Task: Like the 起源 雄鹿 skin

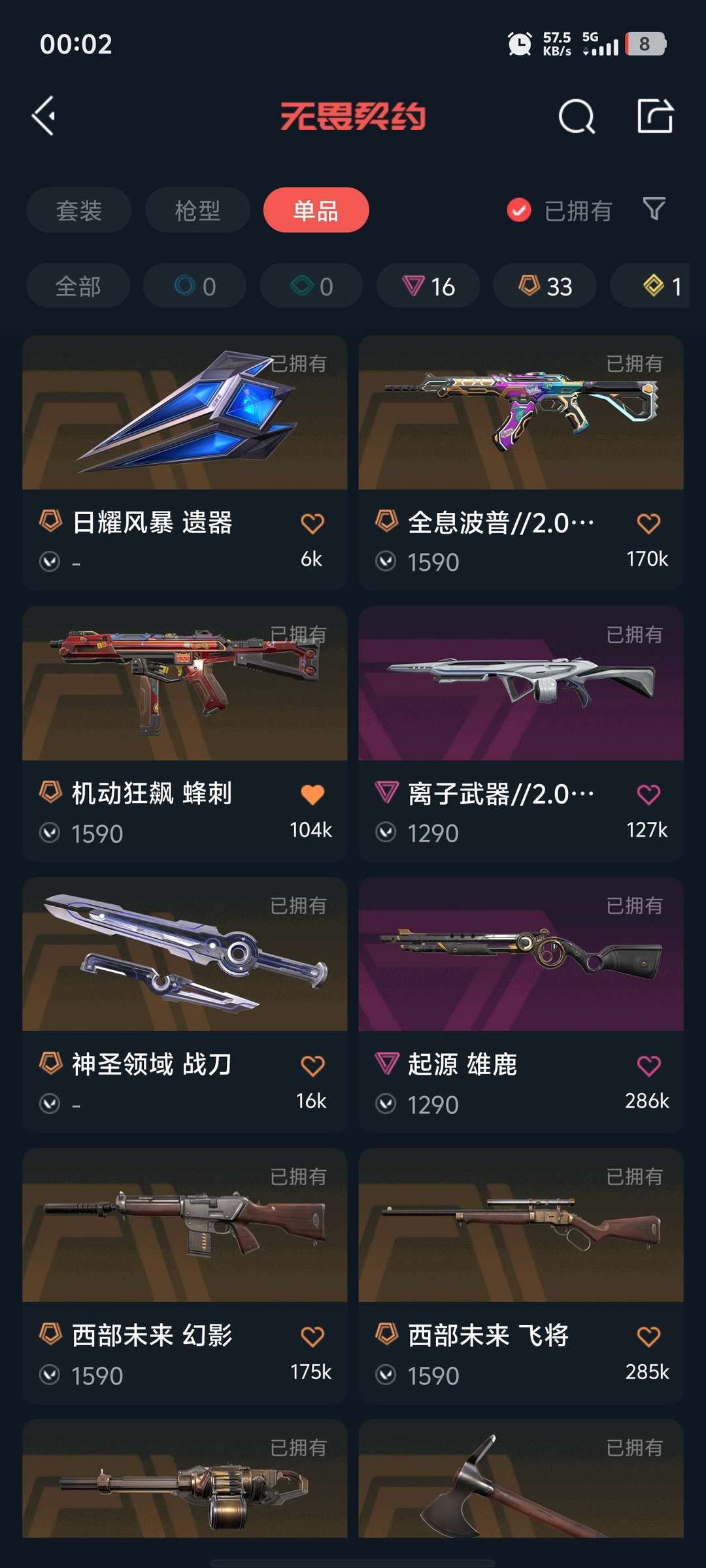Action: [648, 1066]
